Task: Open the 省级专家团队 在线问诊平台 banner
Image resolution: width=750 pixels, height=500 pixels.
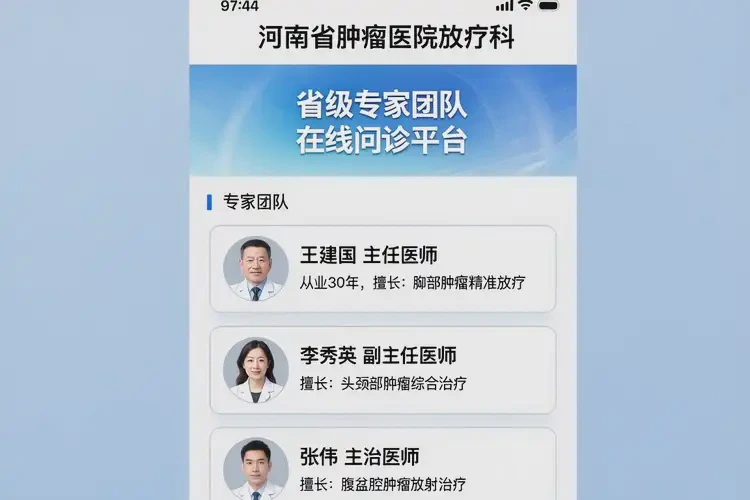Action: pyautogui.click(x=382, y=121)
